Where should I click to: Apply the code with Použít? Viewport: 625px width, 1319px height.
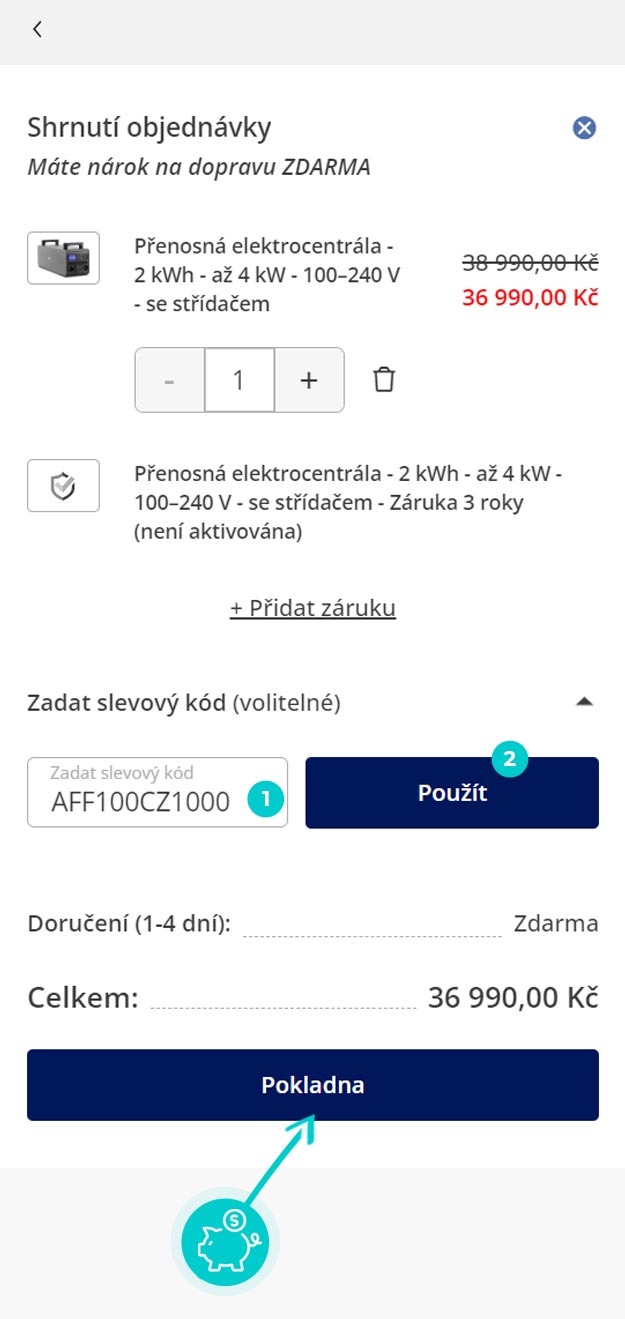(x=452, y=793)
